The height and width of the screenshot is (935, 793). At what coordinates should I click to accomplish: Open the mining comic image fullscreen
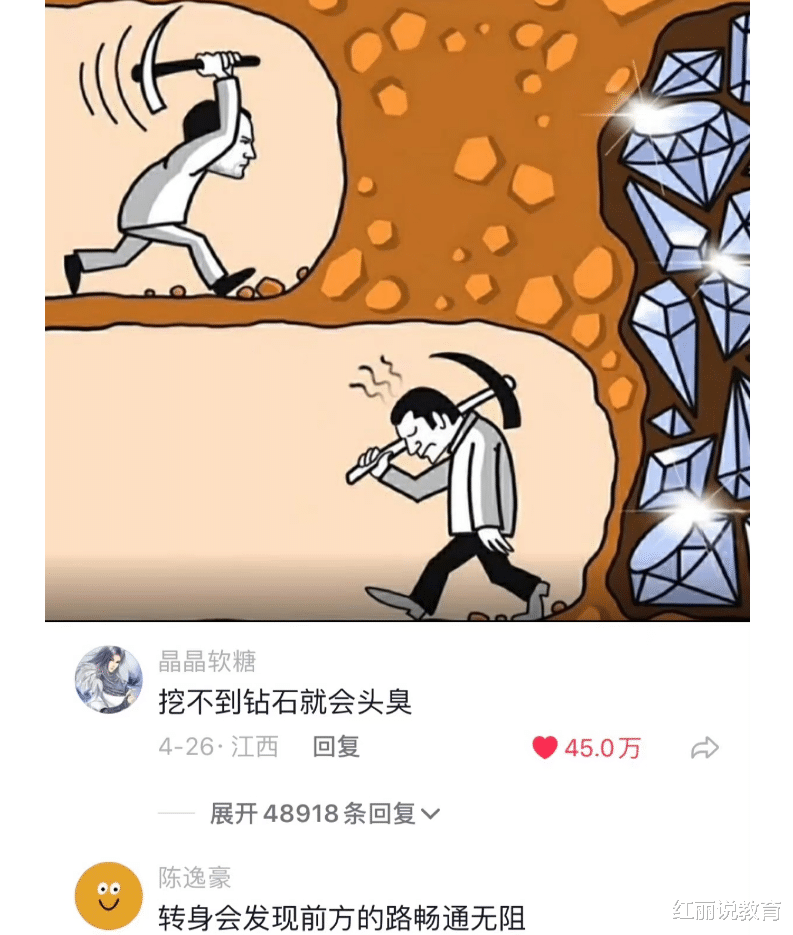pos(396,310)
